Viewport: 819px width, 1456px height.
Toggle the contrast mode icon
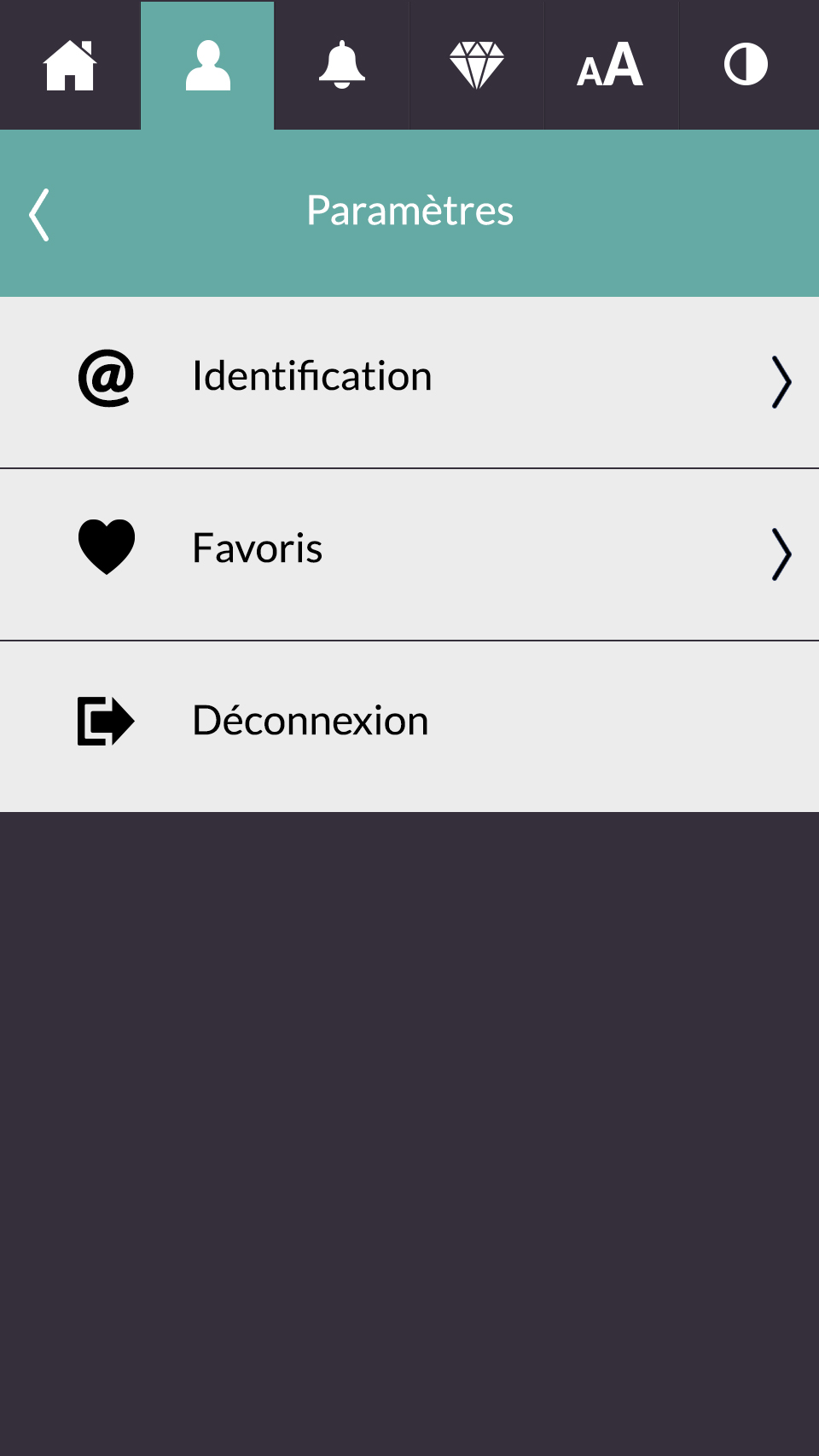point(746,65)
